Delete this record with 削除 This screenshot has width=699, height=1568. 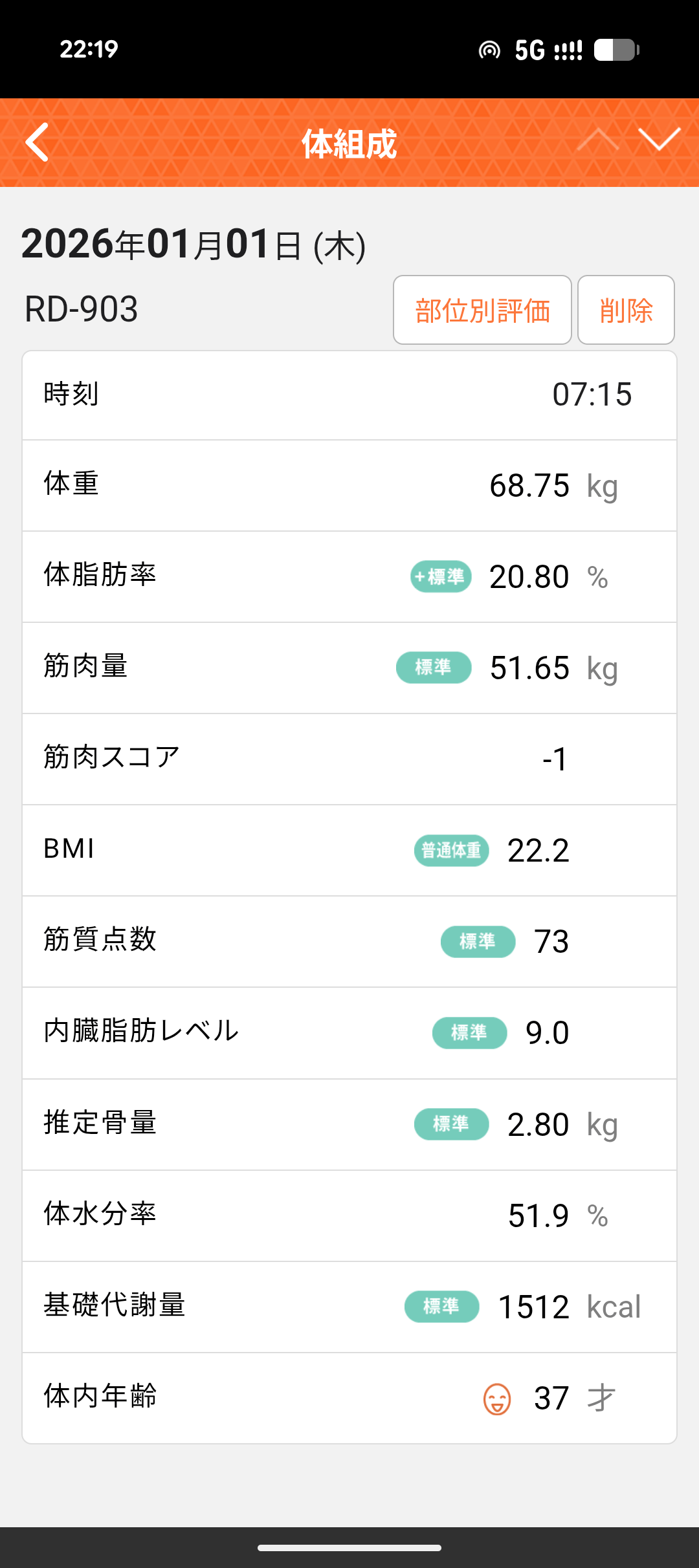click(626, 310)
